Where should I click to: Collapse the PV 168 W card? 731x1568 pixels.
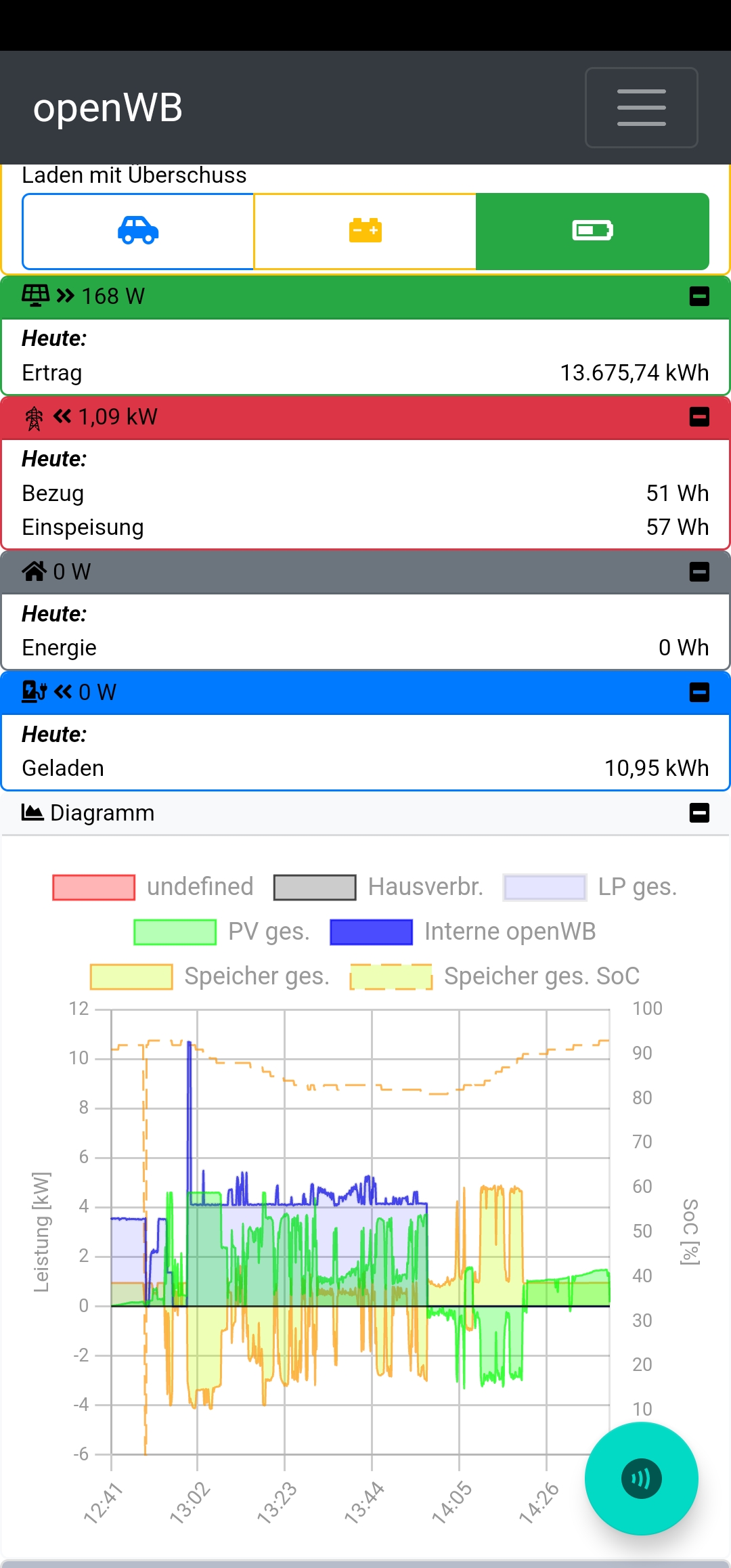tap(699, 297)
